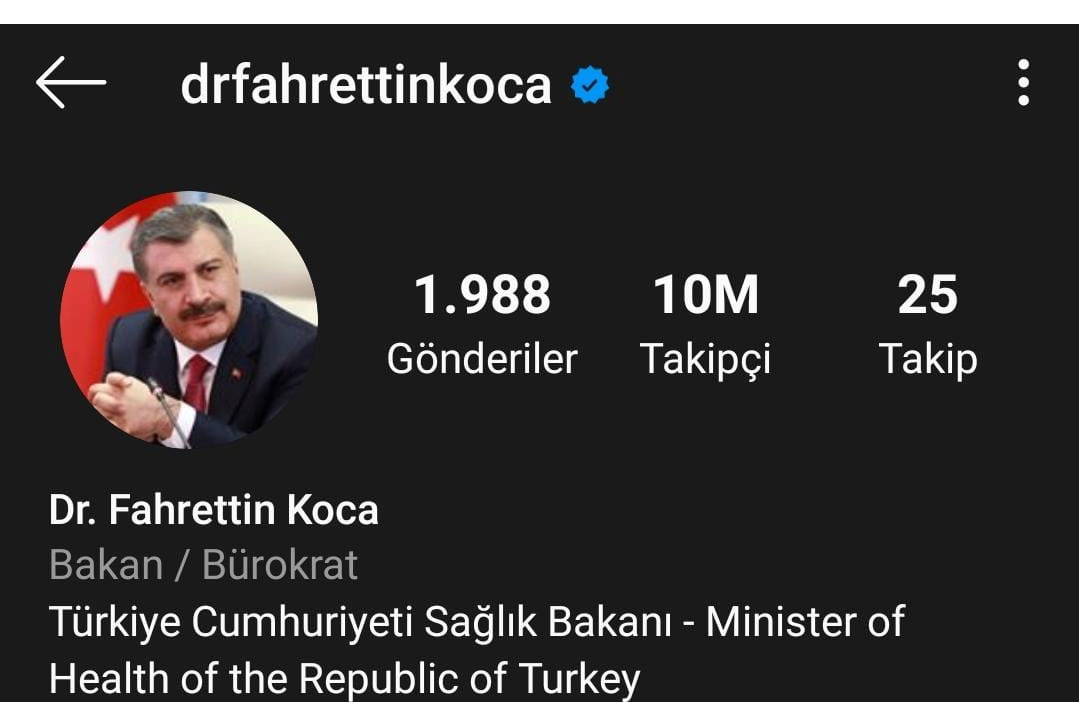This screenshot has width=1080, height=726.
Task: Open the profile picture
Action: click(x=189, y=320)
